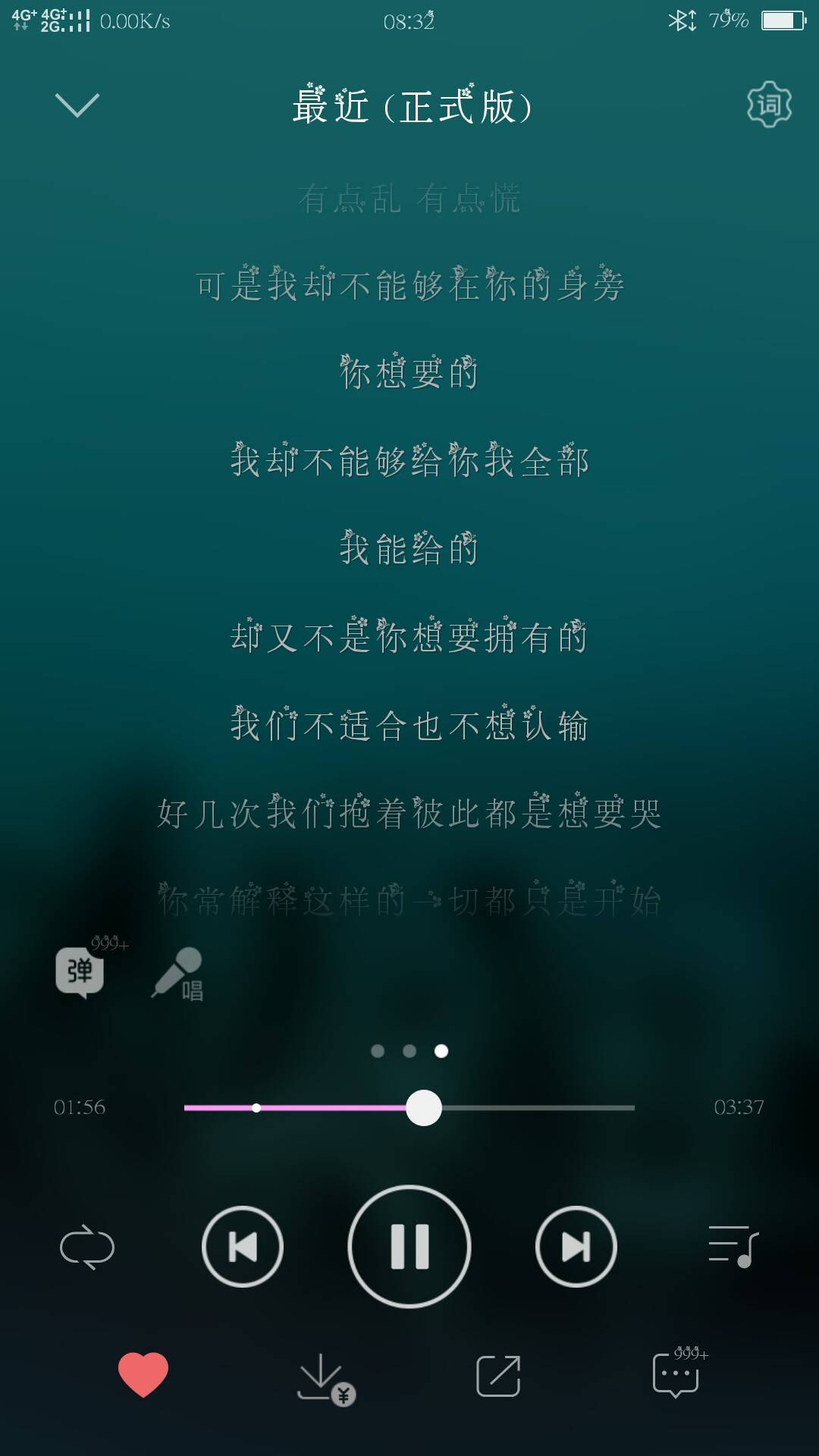Collapse the player with the down chevron
Image resolution: width=819 pixels, height=1456 pixels.
[77, 105]
